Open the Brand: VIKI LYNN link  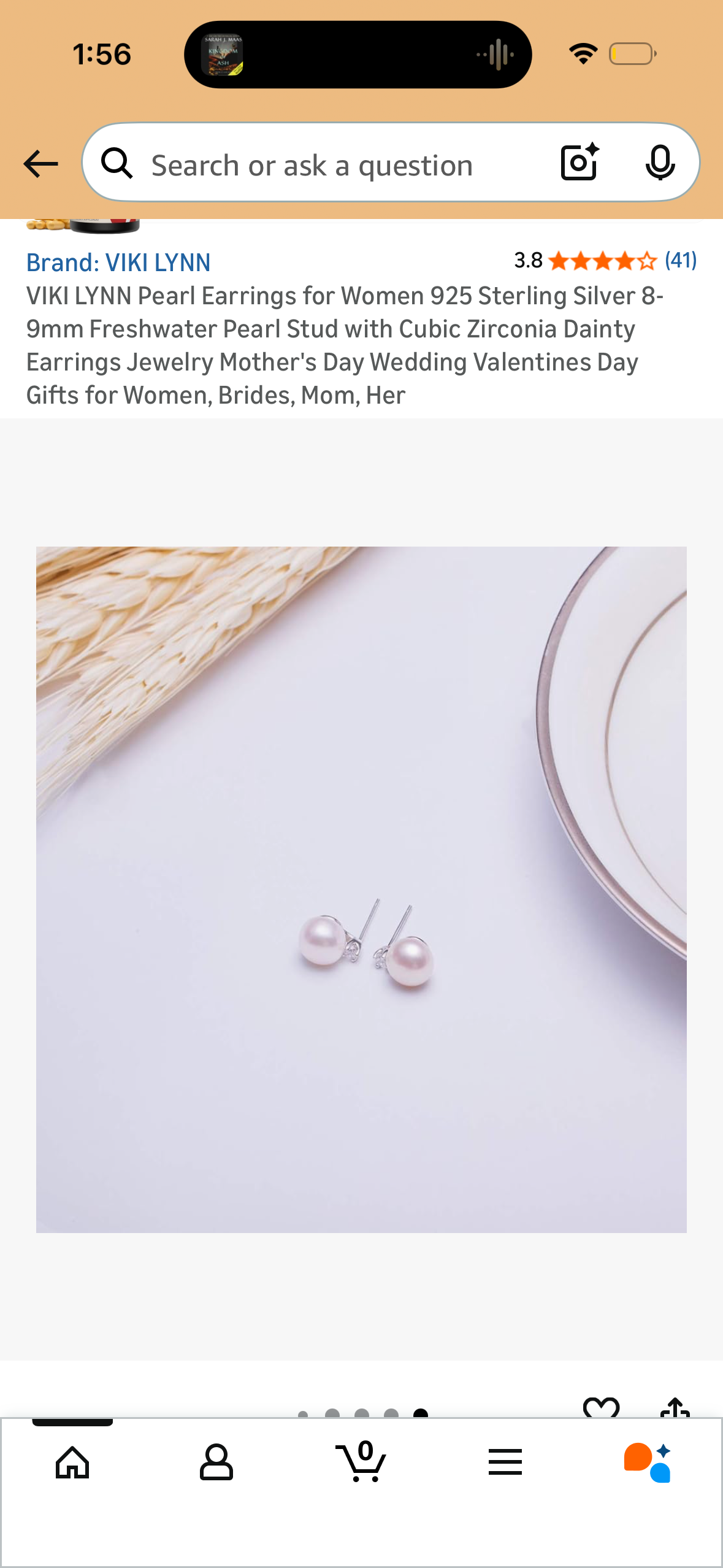(x=118, y=263)
